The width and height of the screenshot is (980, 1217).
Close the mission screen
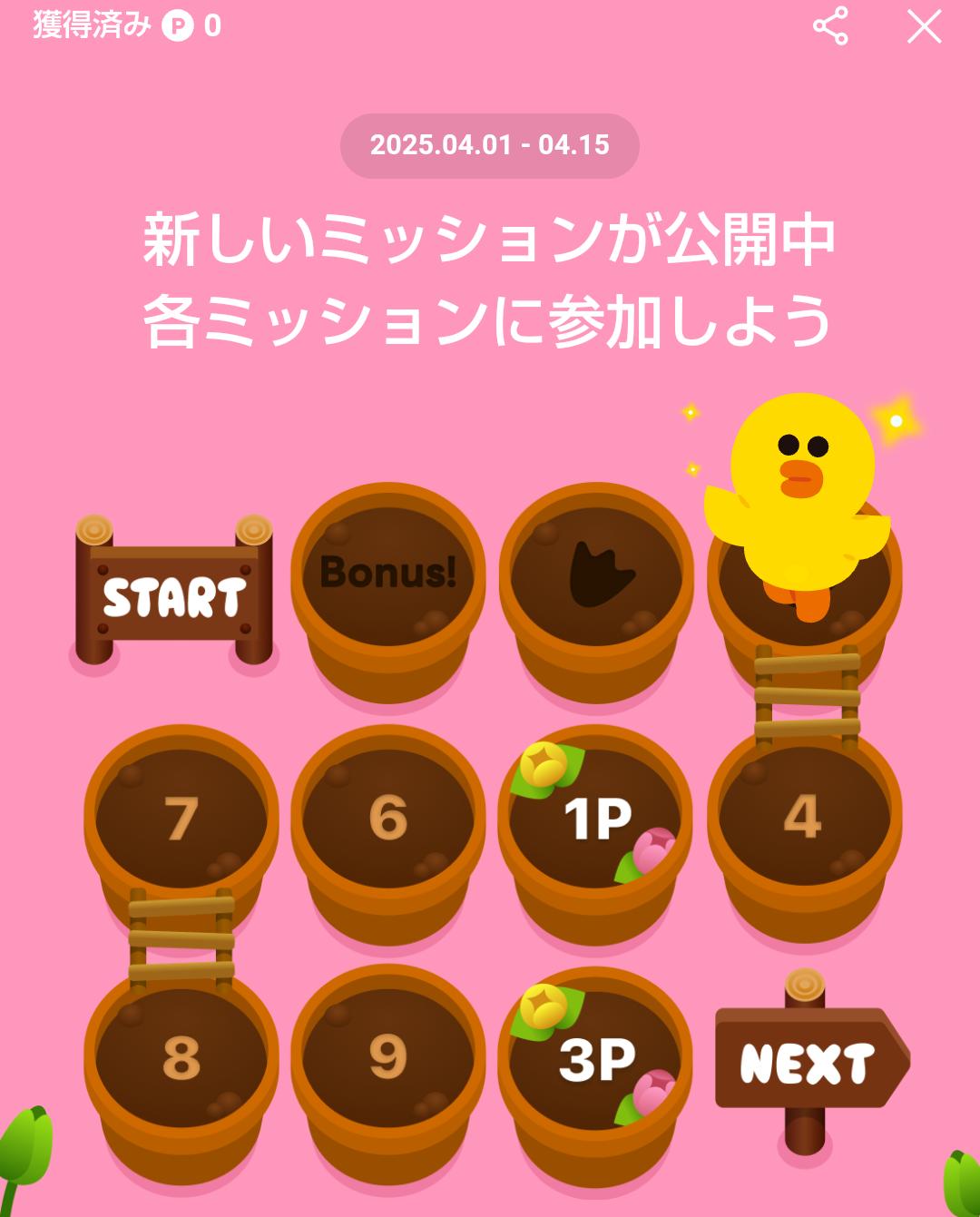click(924, 26)
